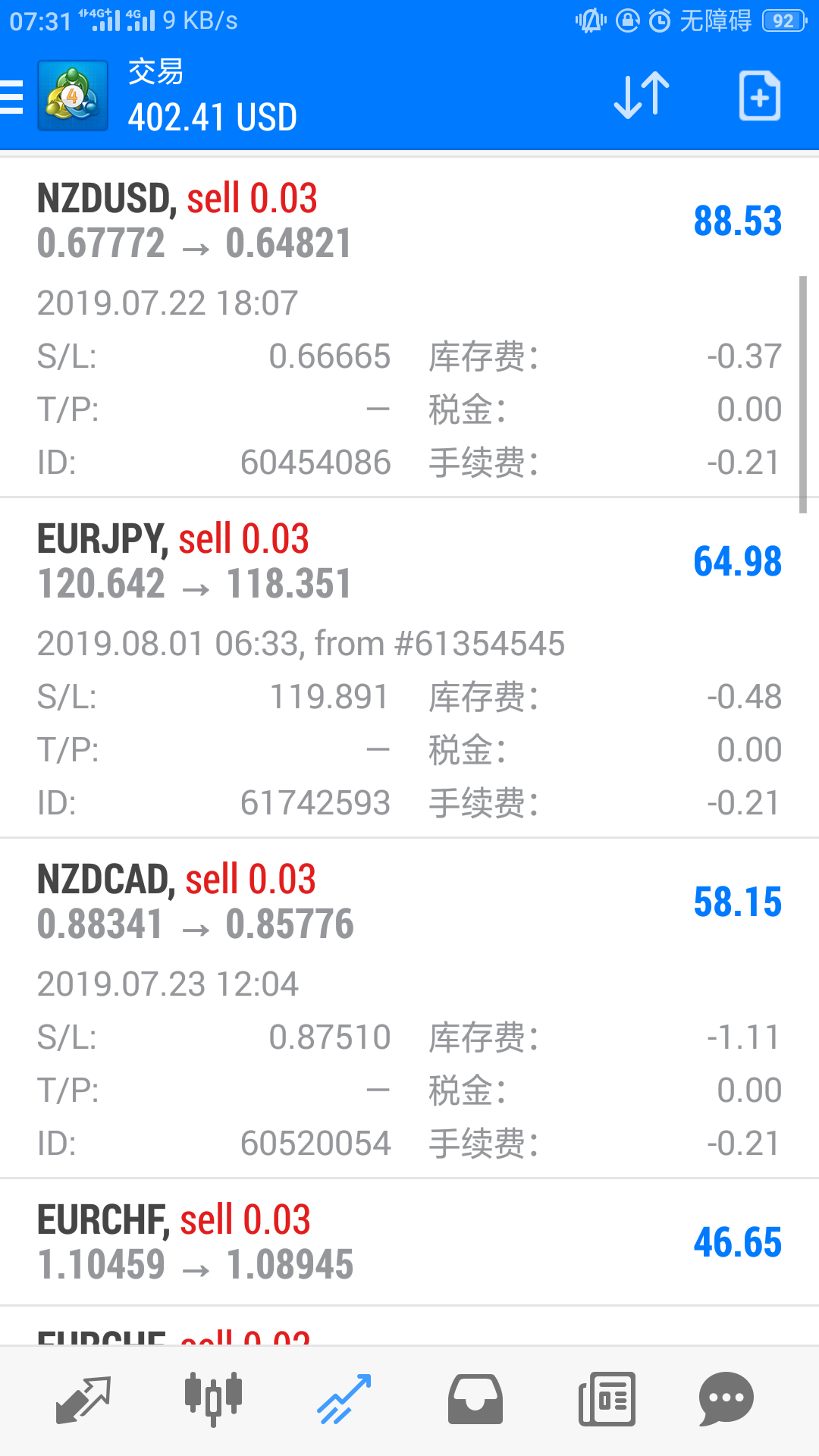Open the News tab
Image resolution: width=819 pixels, height=1456 pixels.
click(x=607, y=1399)
